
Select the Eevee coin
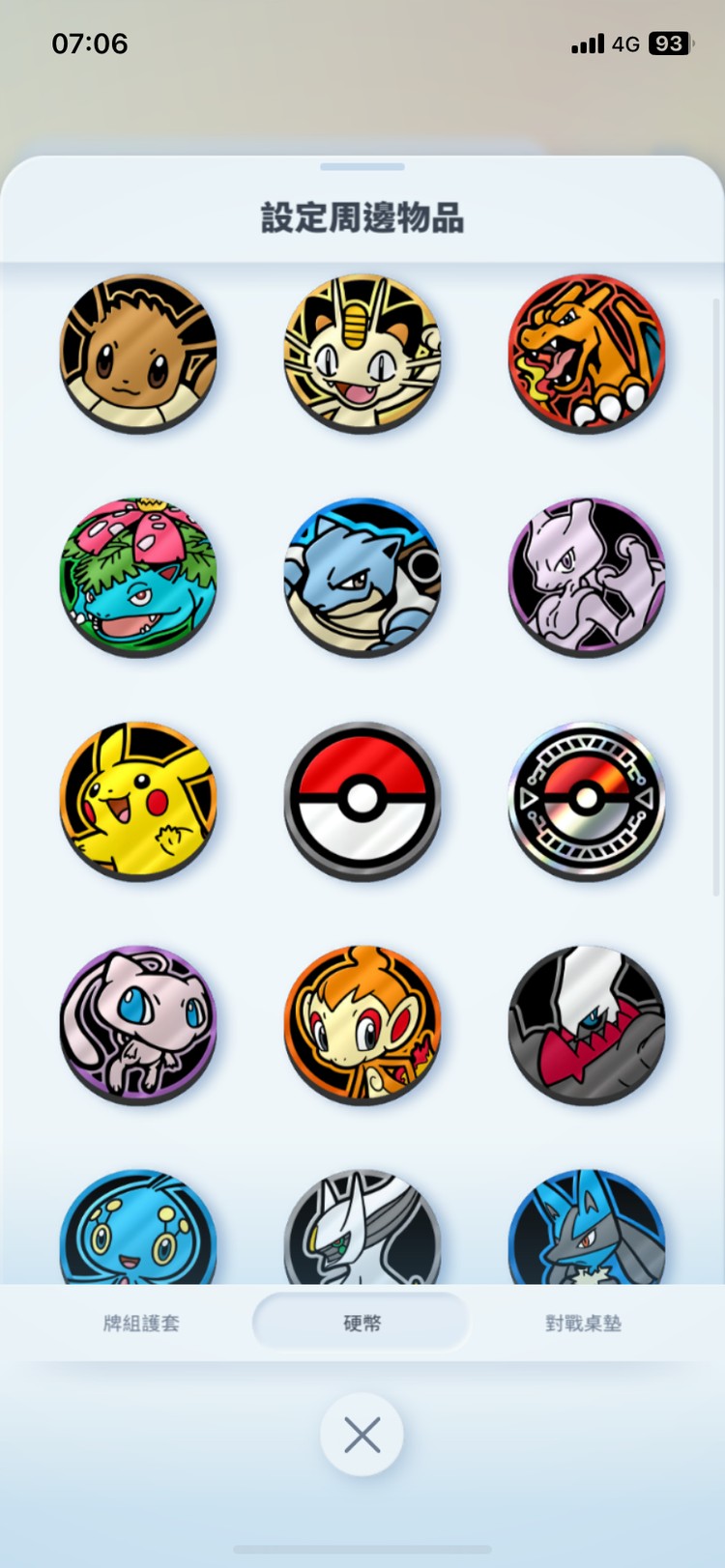pos(138,354)
